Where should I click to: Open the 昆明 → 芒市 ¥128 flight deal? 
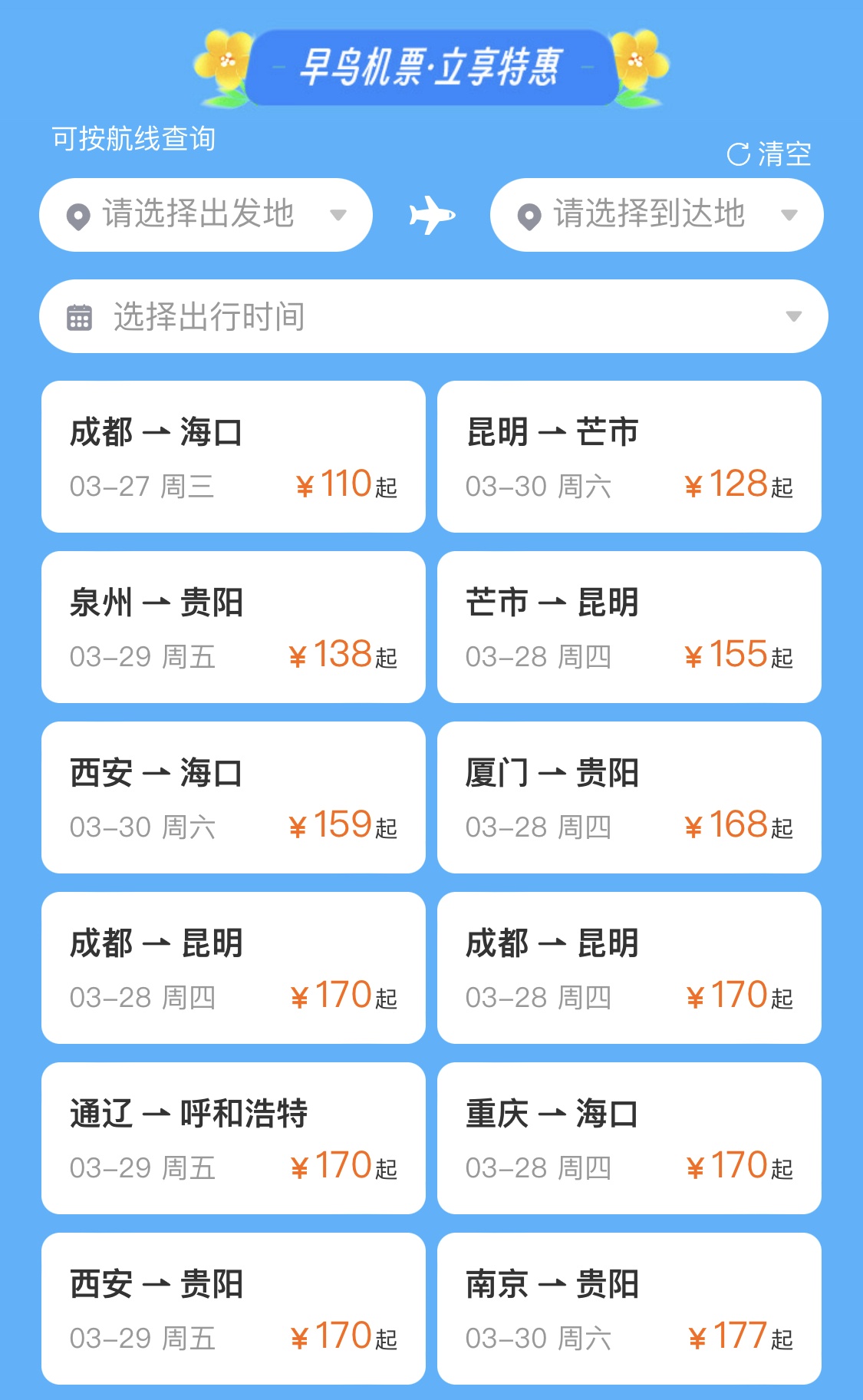(x=629, y=457)
